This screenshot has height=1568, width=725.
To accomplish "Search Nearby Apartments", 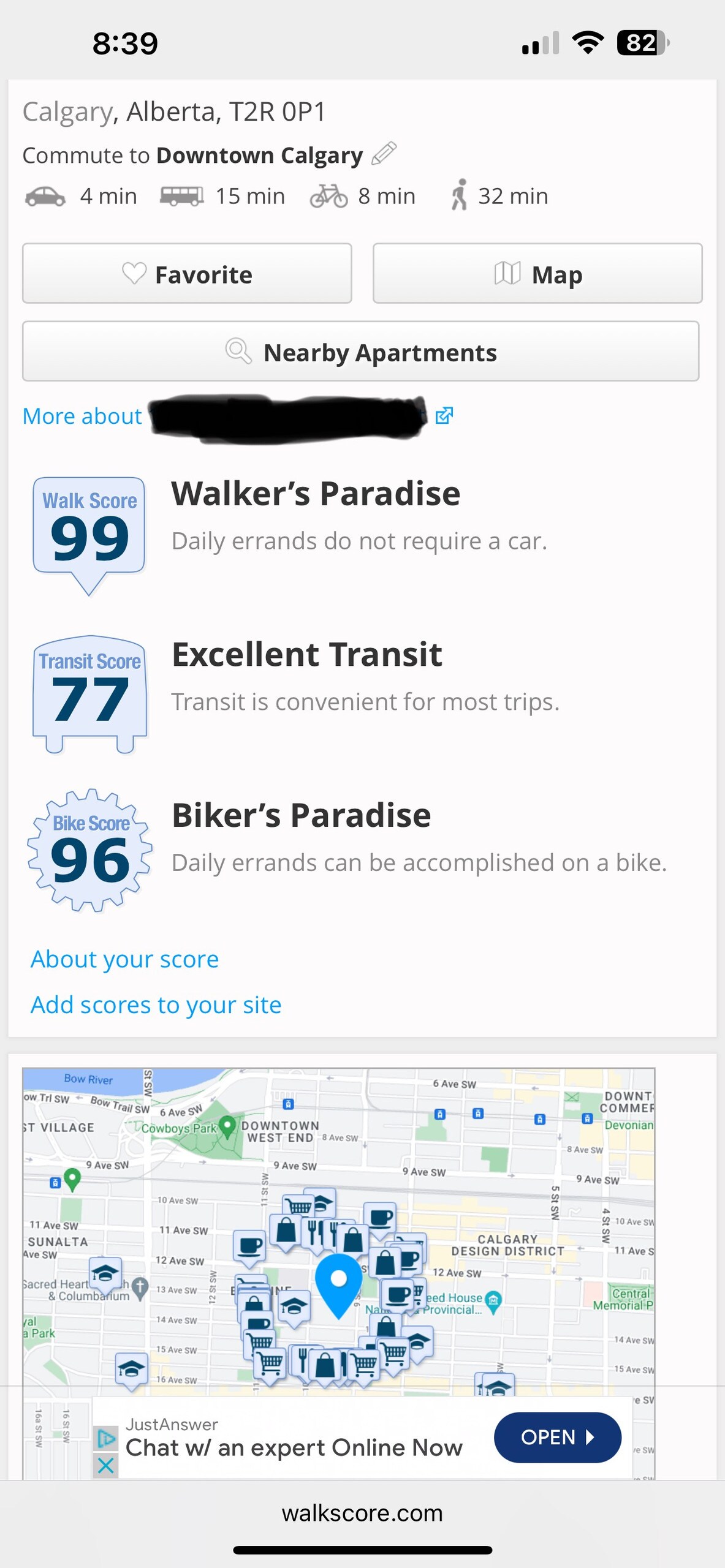I will [360, 352].
